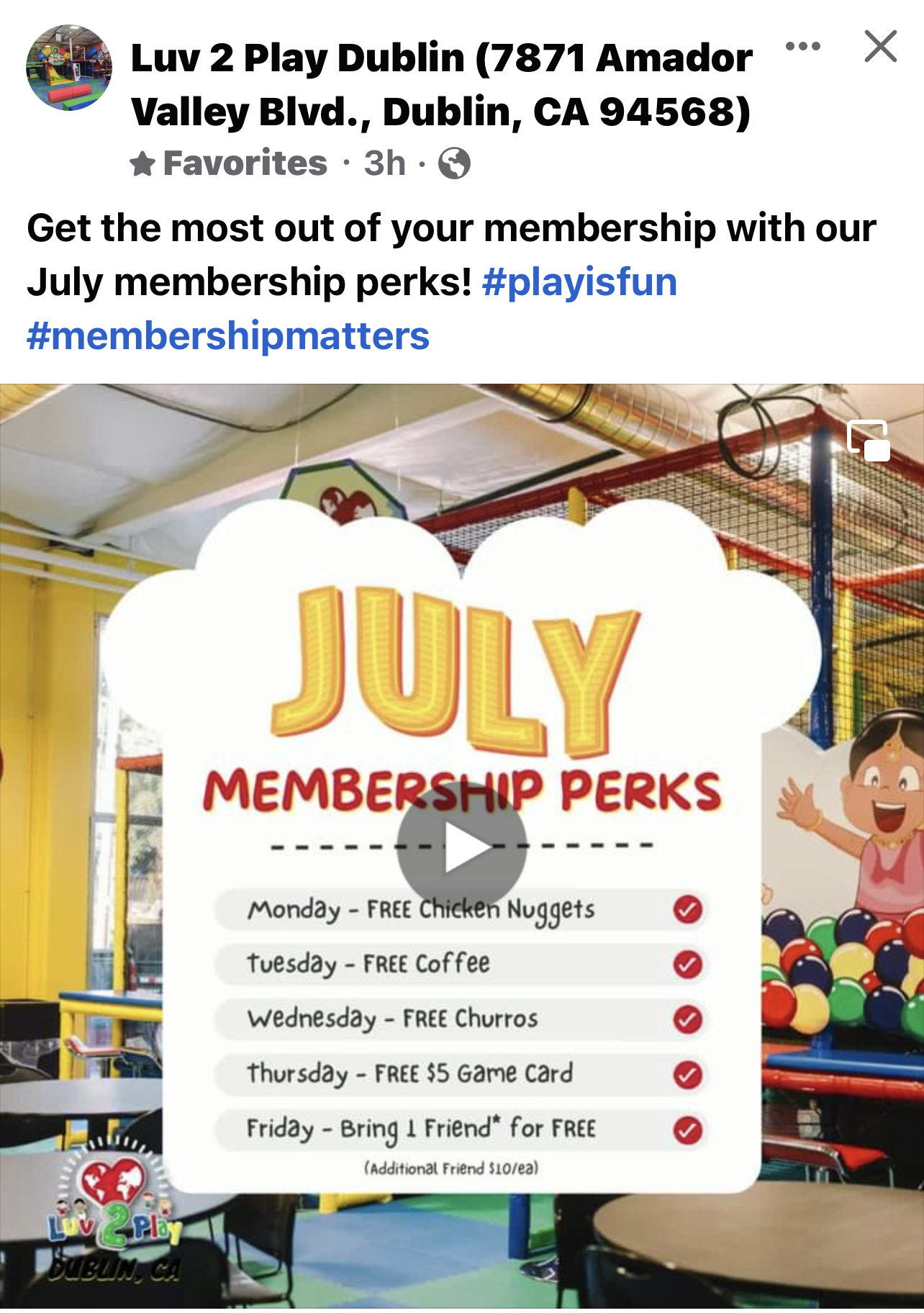The image size is (924, 1313).
Task: Open the Luv 2 Play Dublin page name
Action: [x=440, y=84]
